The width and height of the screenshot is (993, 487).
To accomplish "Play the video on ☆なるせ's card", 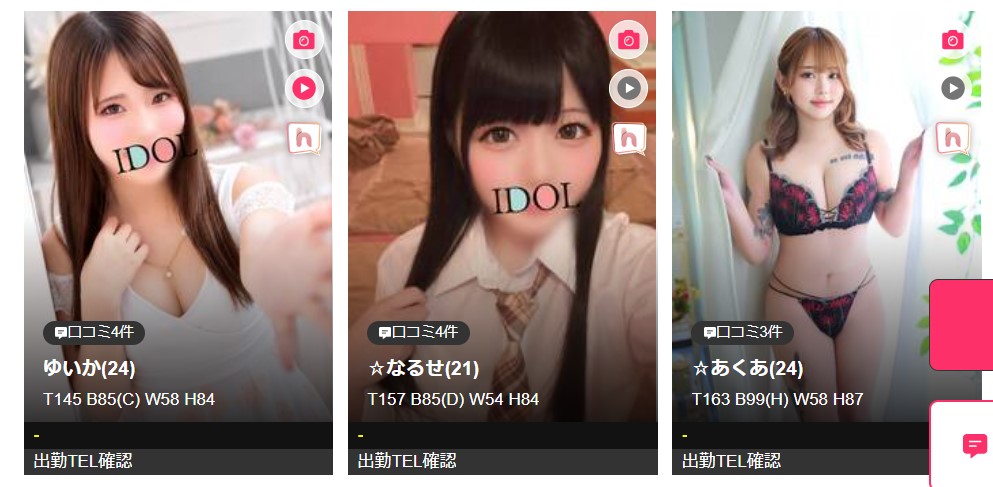I will click(628, 88).
